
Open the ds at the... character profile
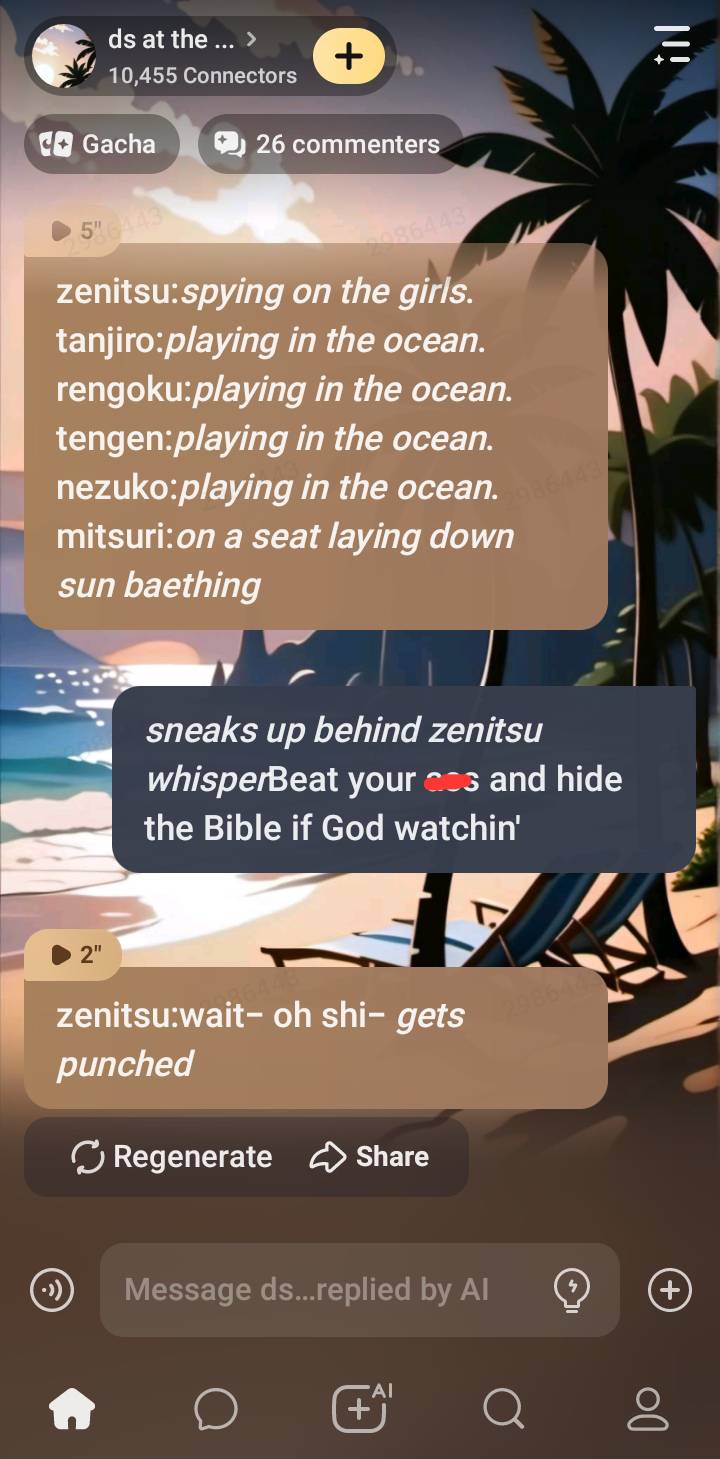[170, 56]
